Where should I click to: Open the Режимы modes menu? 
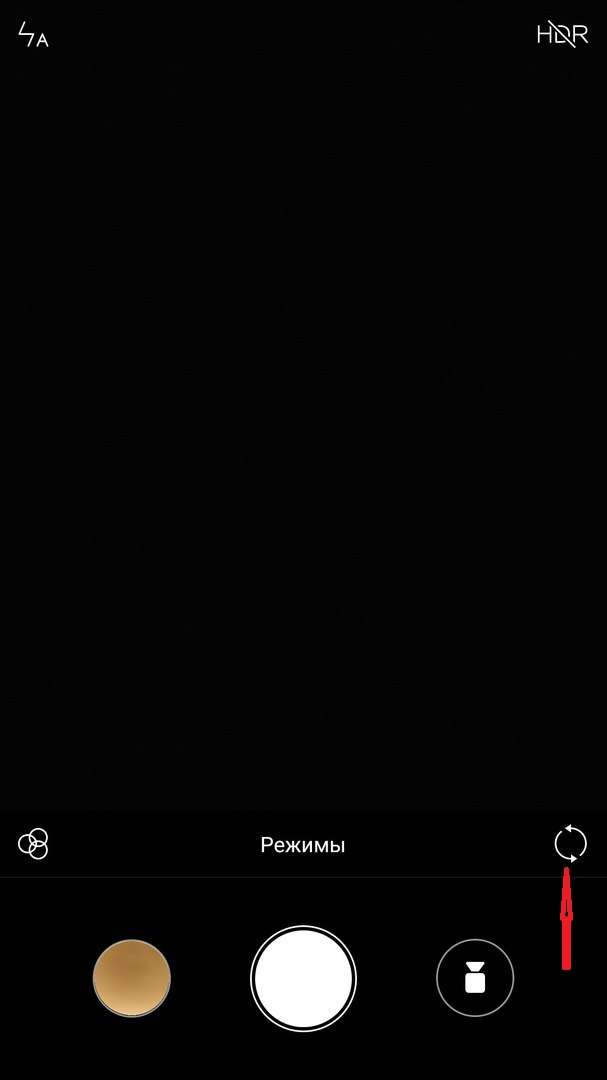pos(302,844)
